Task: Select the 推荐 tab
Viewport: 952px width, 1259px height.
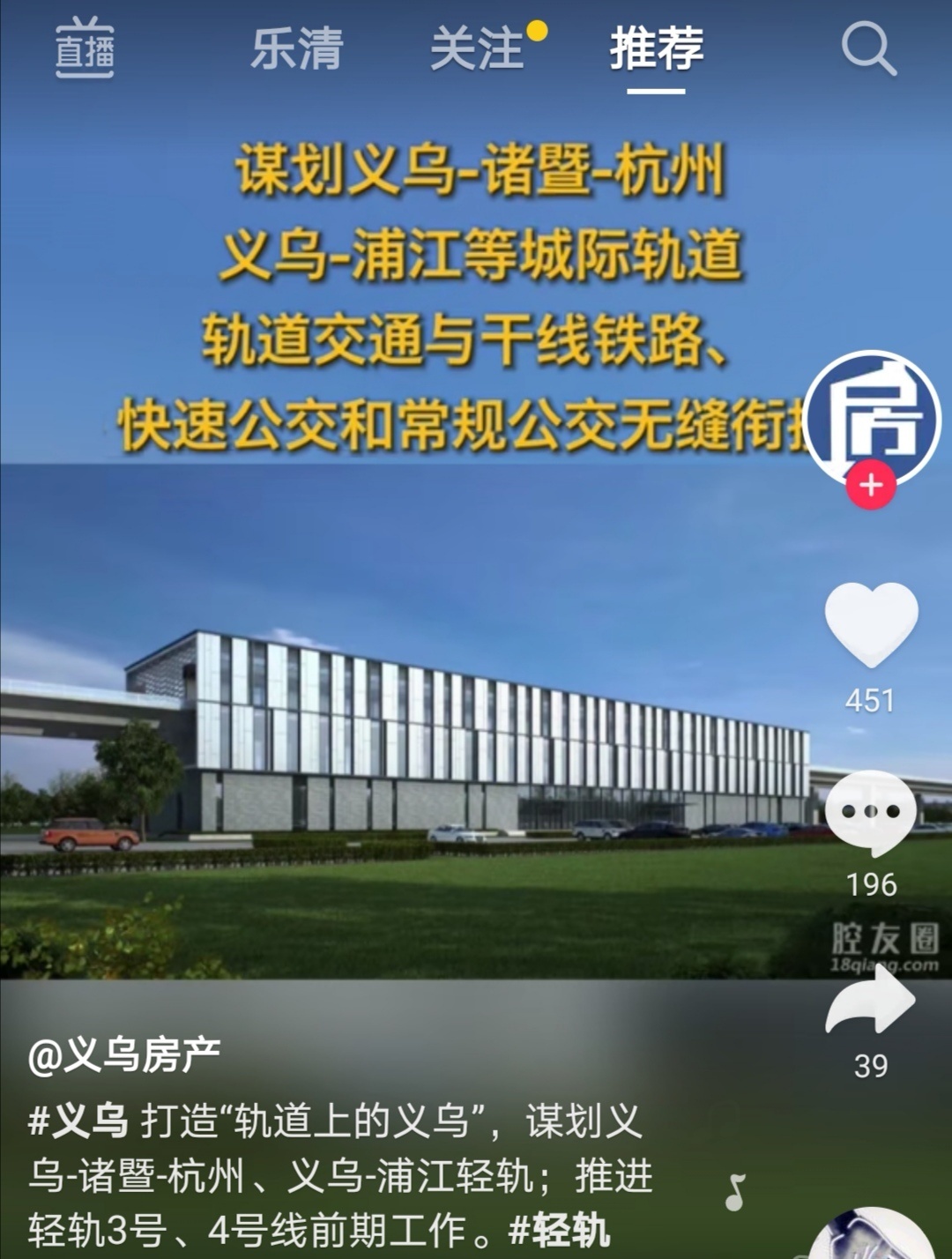Action: [657, 48]
